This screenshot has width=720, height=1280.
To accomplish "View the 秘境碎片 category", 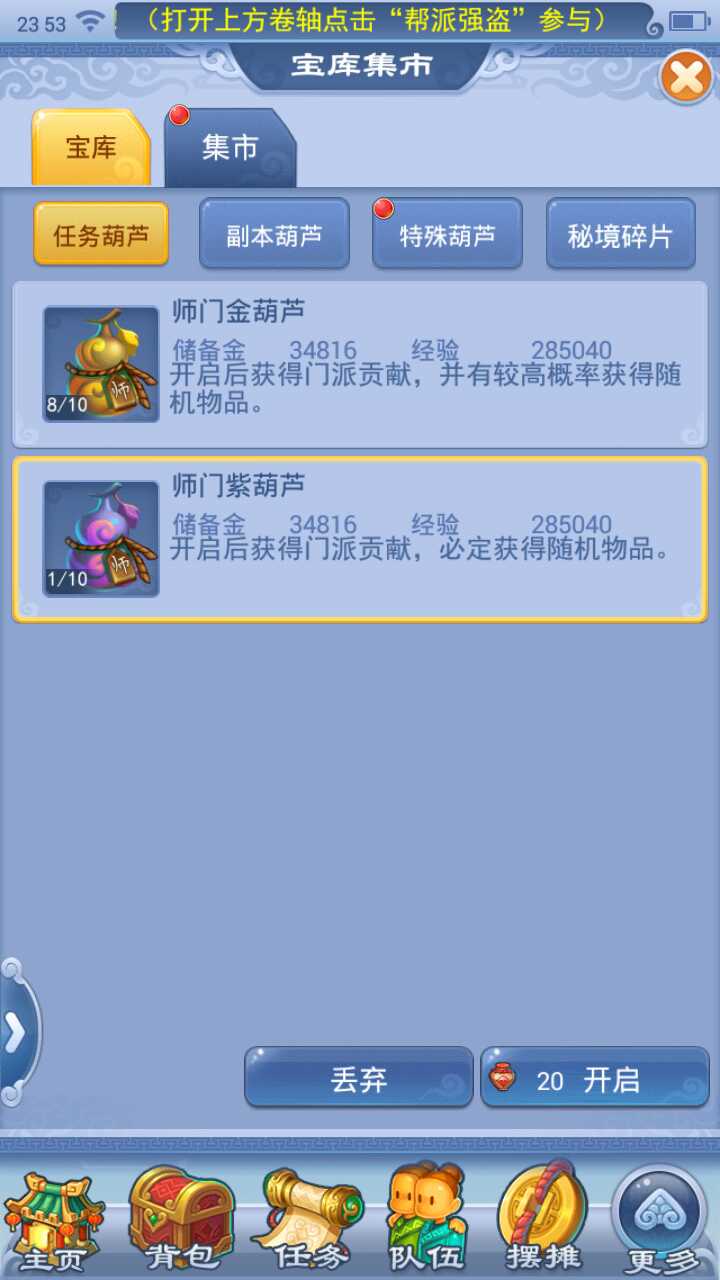I will (620, 235).
